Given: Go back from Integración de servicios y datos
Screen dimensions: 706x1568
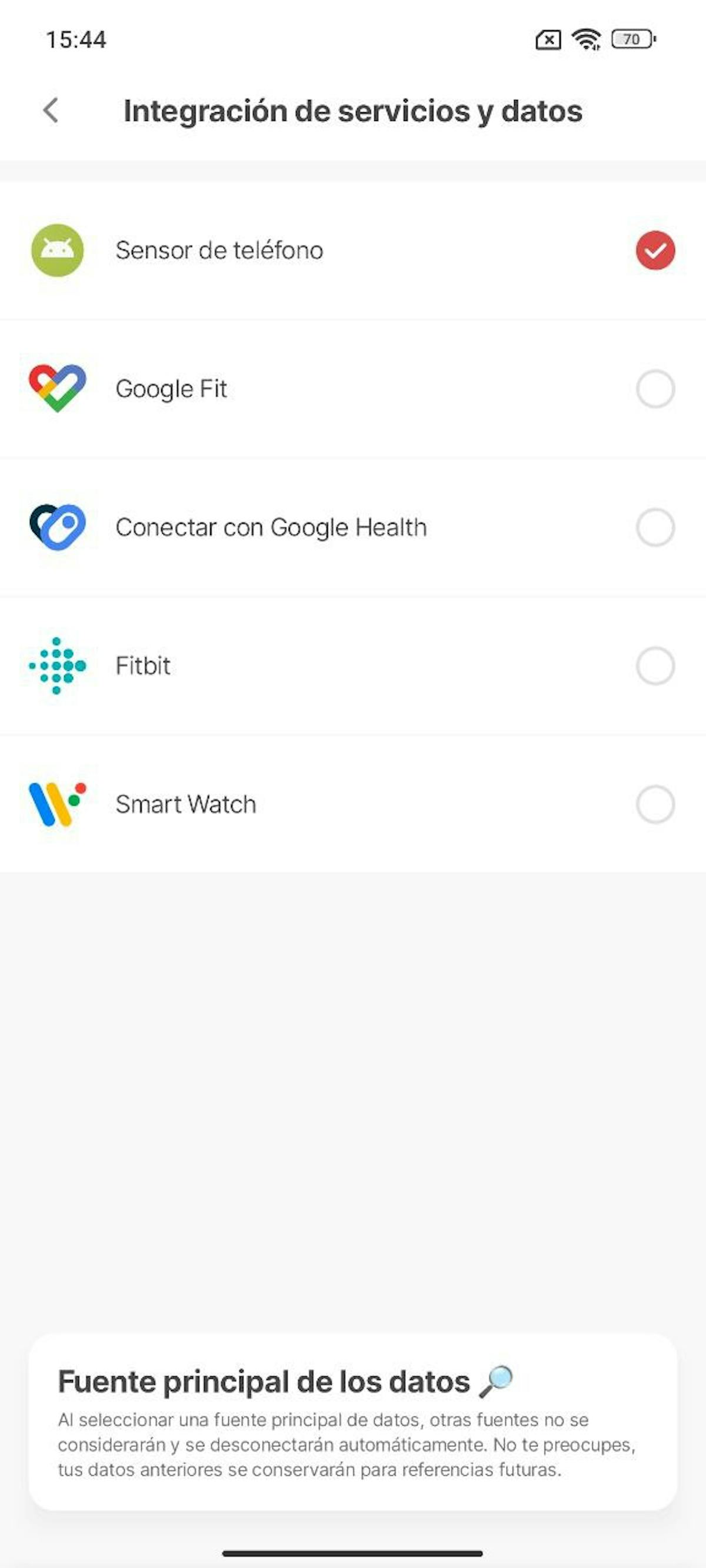Looking at the screenshot, I should tap(51, 111).
